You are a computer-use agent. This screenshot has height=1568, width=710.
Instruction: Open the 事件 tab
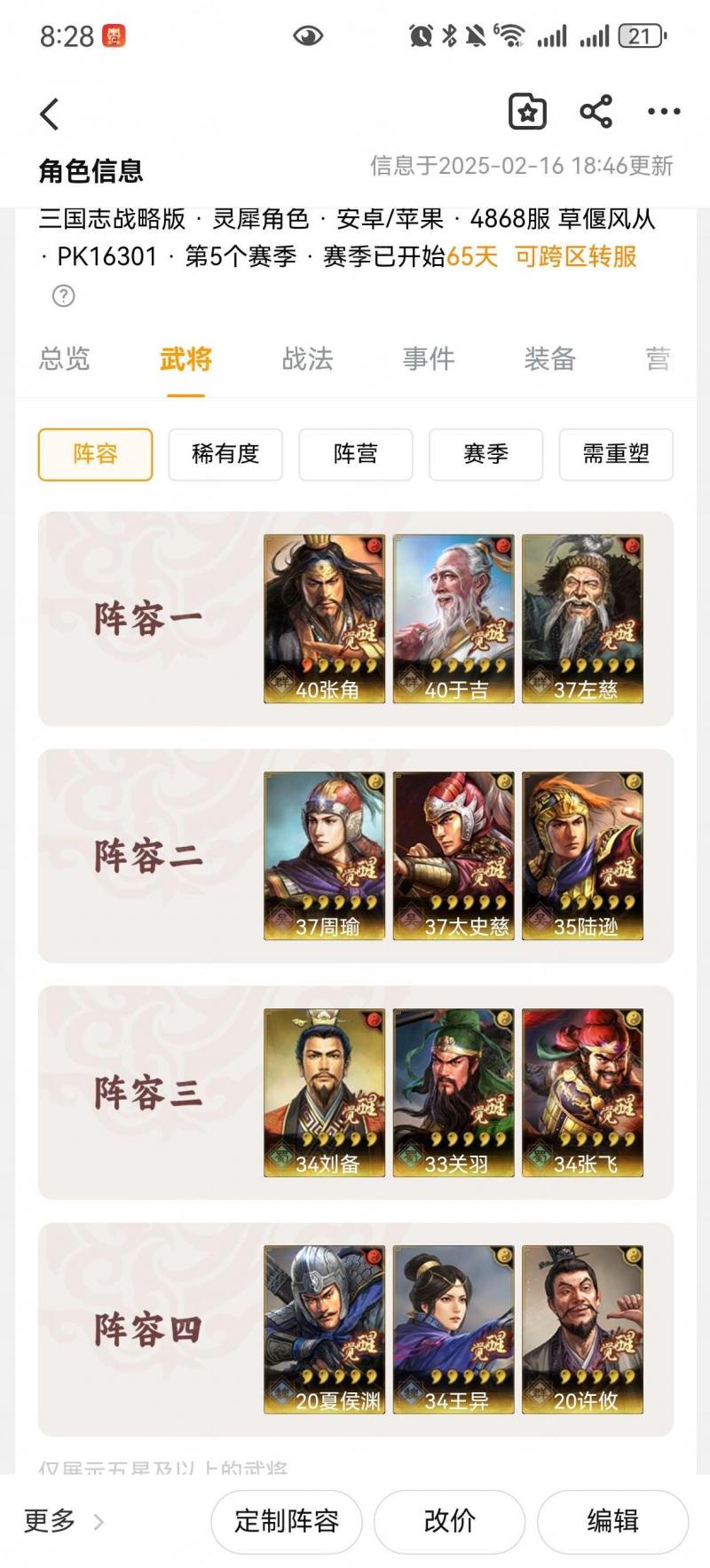point(429,358)
